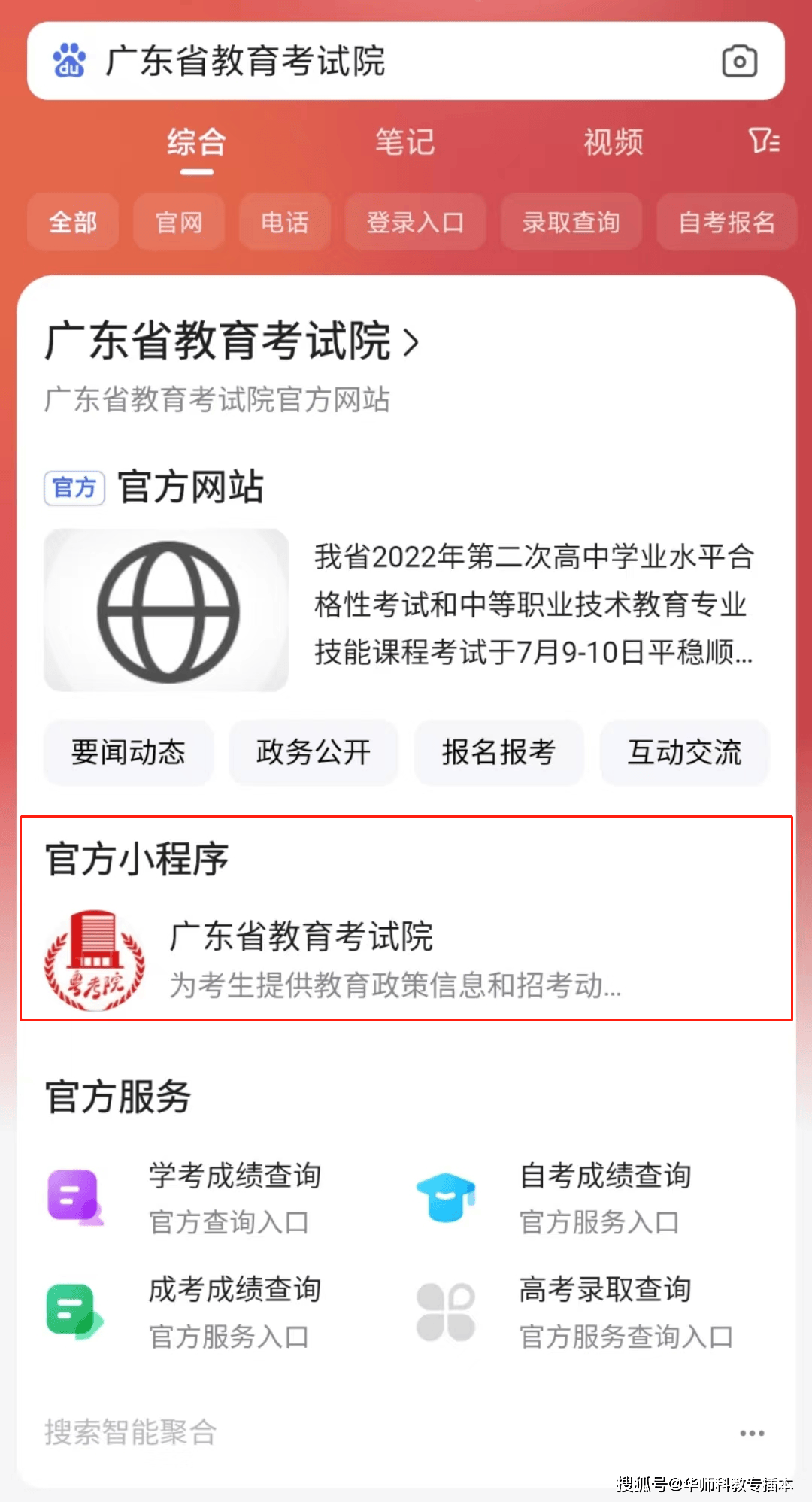Open the search box with 广东省教育考试院
This screenshot has height=1502, width=812.
[x=406, y=61]
